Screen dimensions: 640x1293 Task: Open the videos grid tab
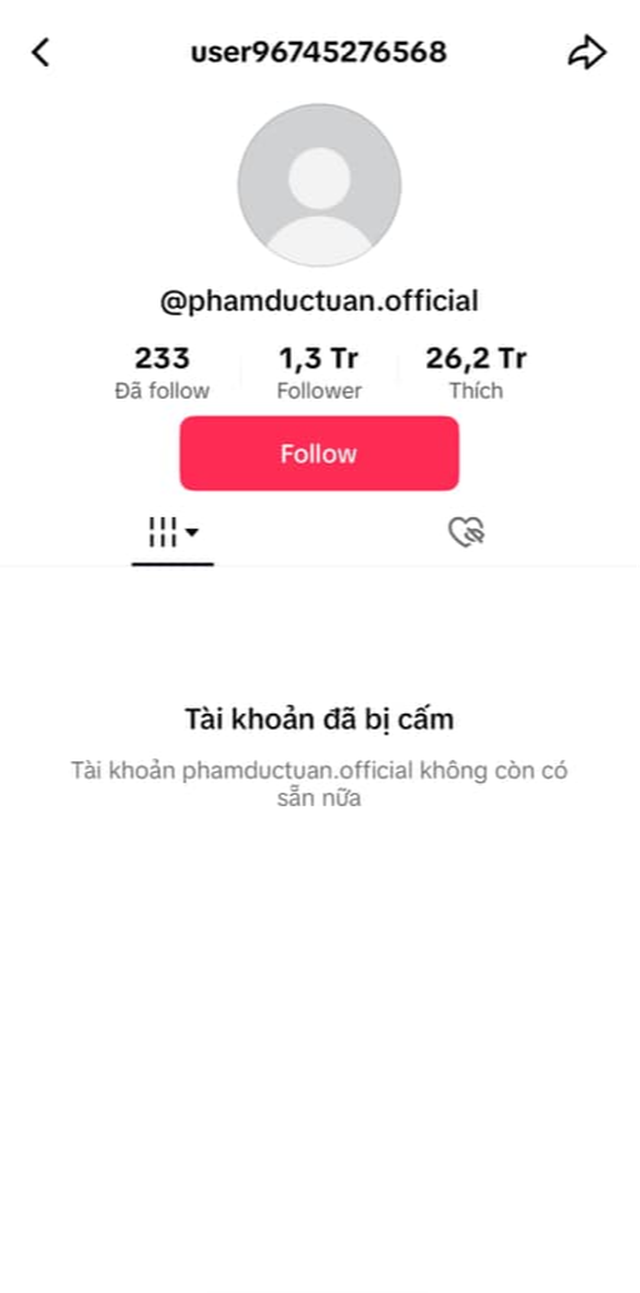click(x=172, y=533)
